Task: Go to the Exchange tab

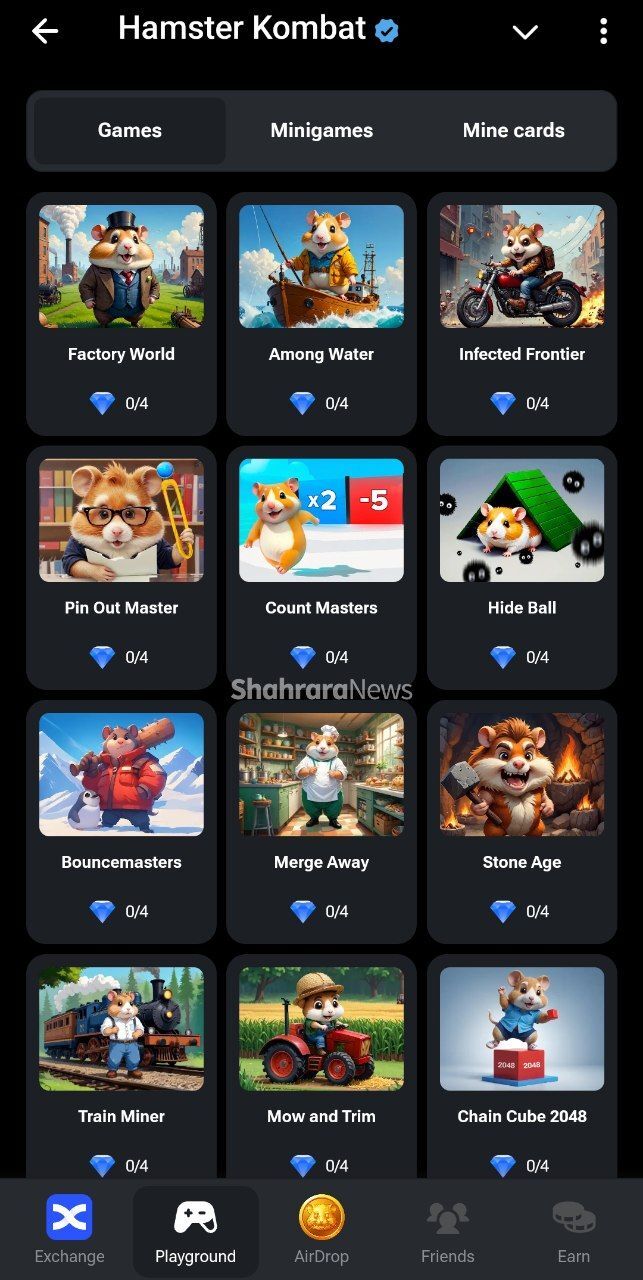Action: tap(69, 1230)
